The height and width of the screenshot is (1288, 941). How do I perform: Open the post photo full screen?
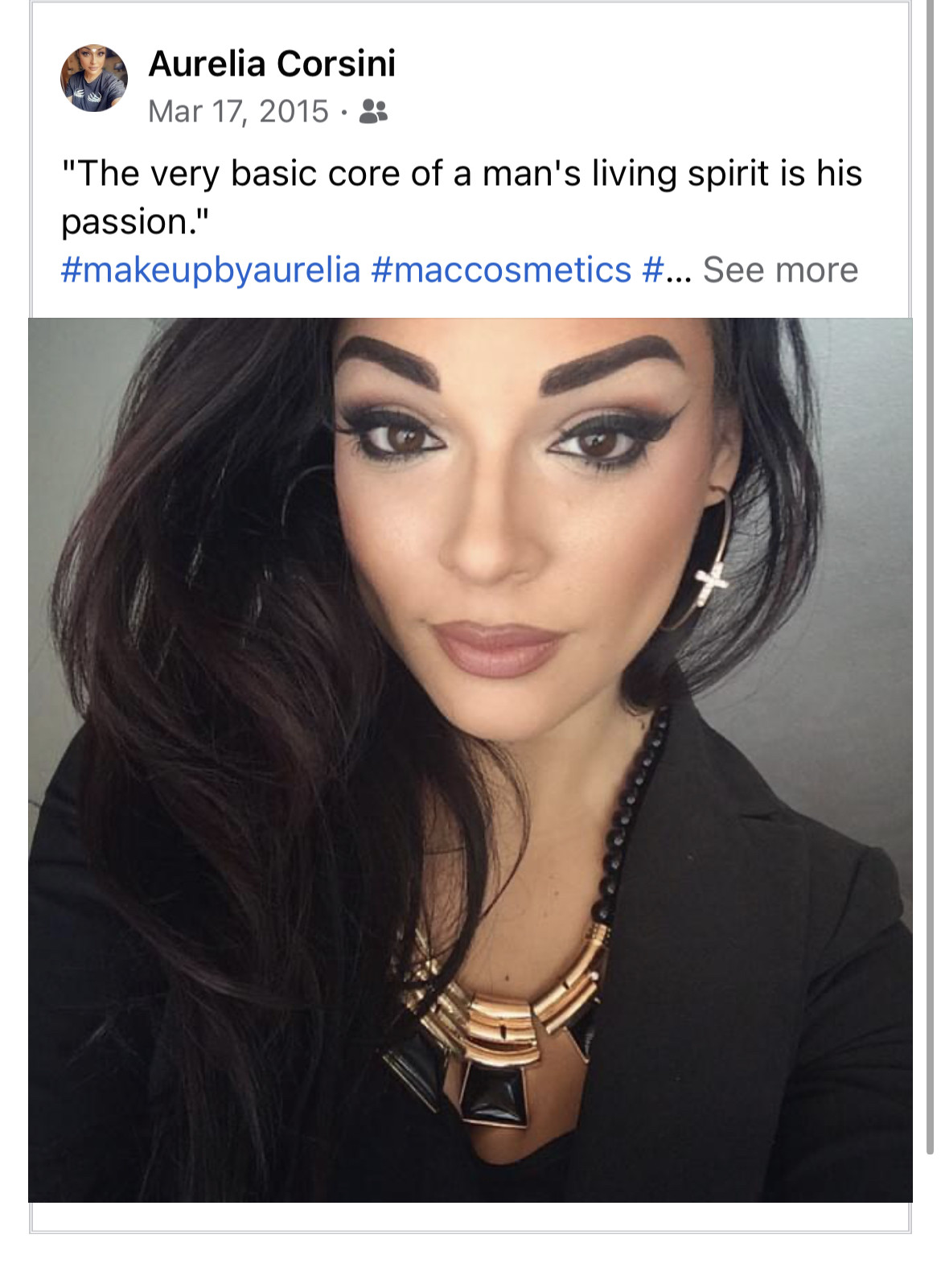(470, 759)
